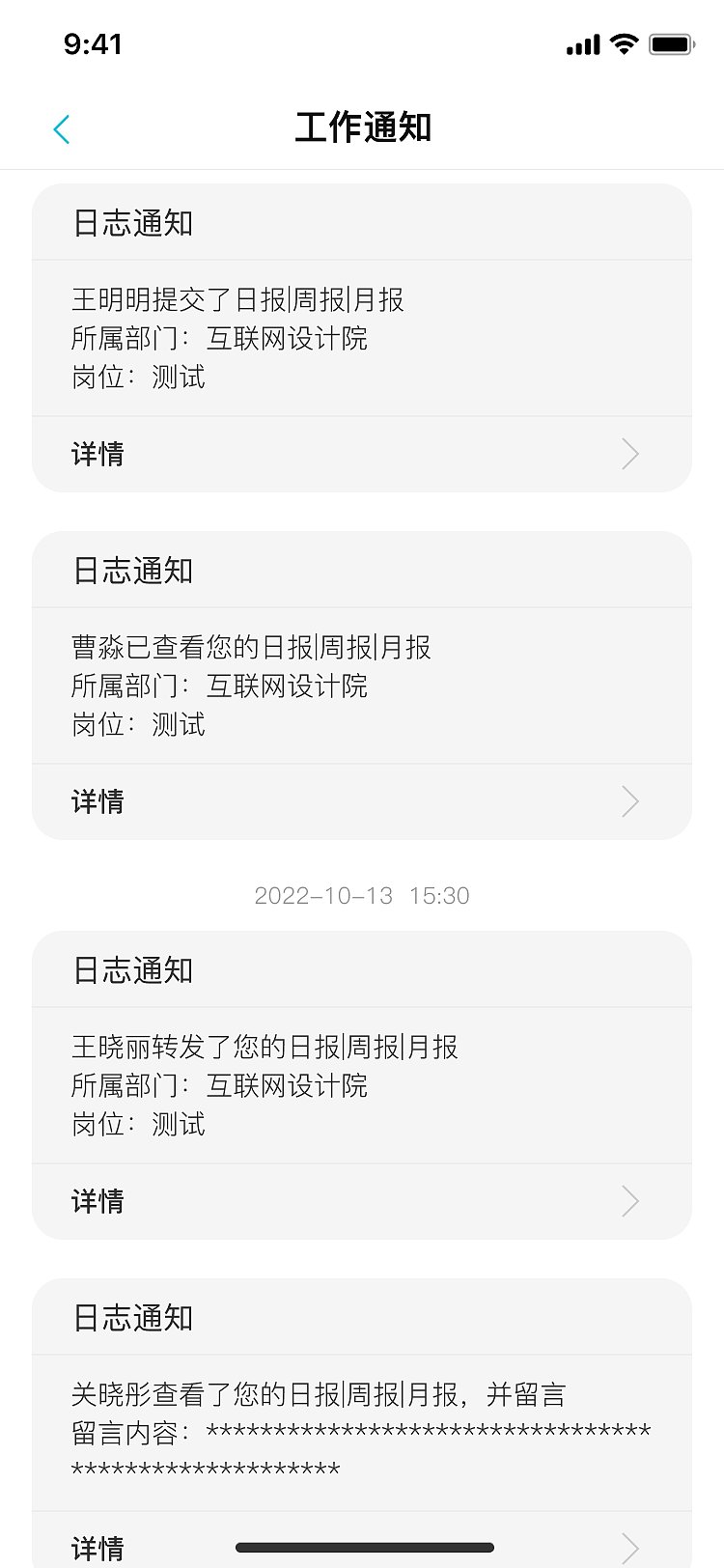This screenshot has width=724, height=1568.
Task: Select the 工作通知 title tab
Action: click(362, 126)
